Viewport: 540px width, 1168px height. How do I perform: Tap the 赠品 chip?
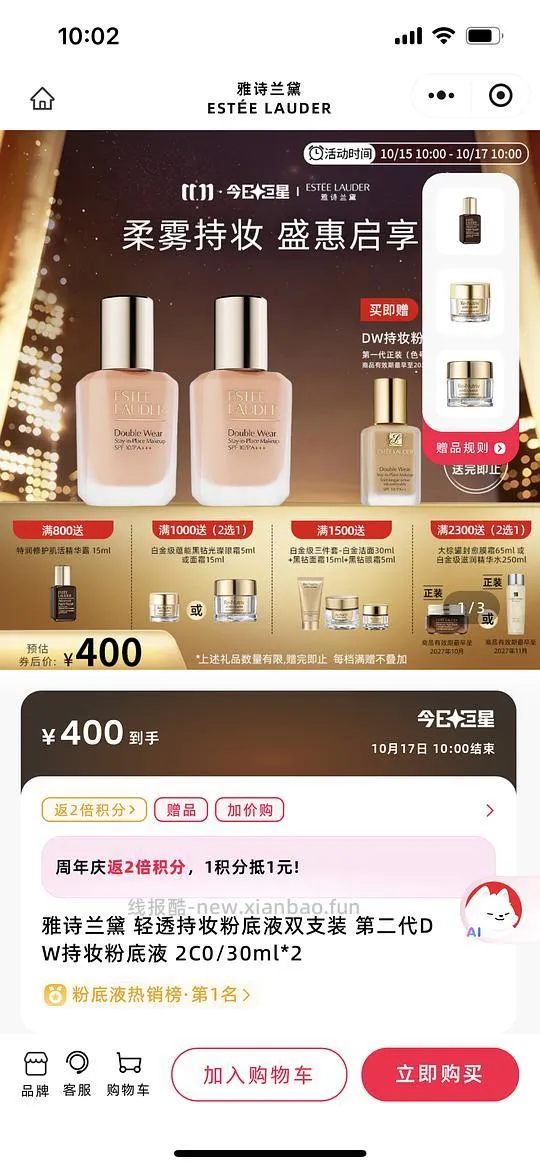click(x=181, y=810)
